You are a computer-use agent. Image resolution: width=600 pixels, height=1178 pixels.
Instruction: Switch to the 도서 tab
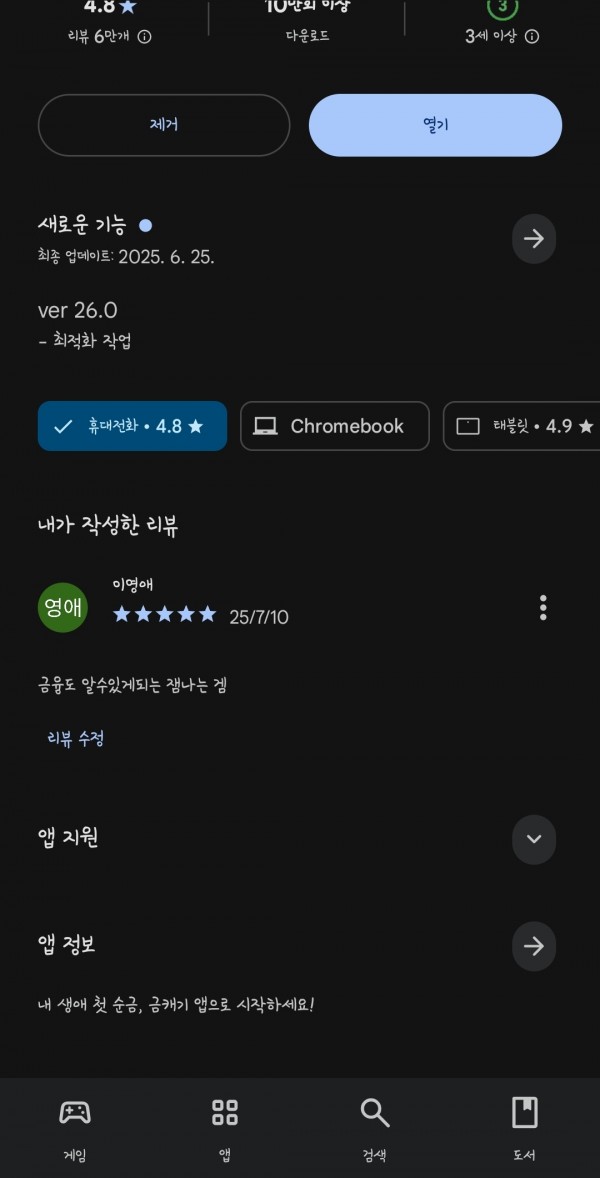pos(524,1128)
